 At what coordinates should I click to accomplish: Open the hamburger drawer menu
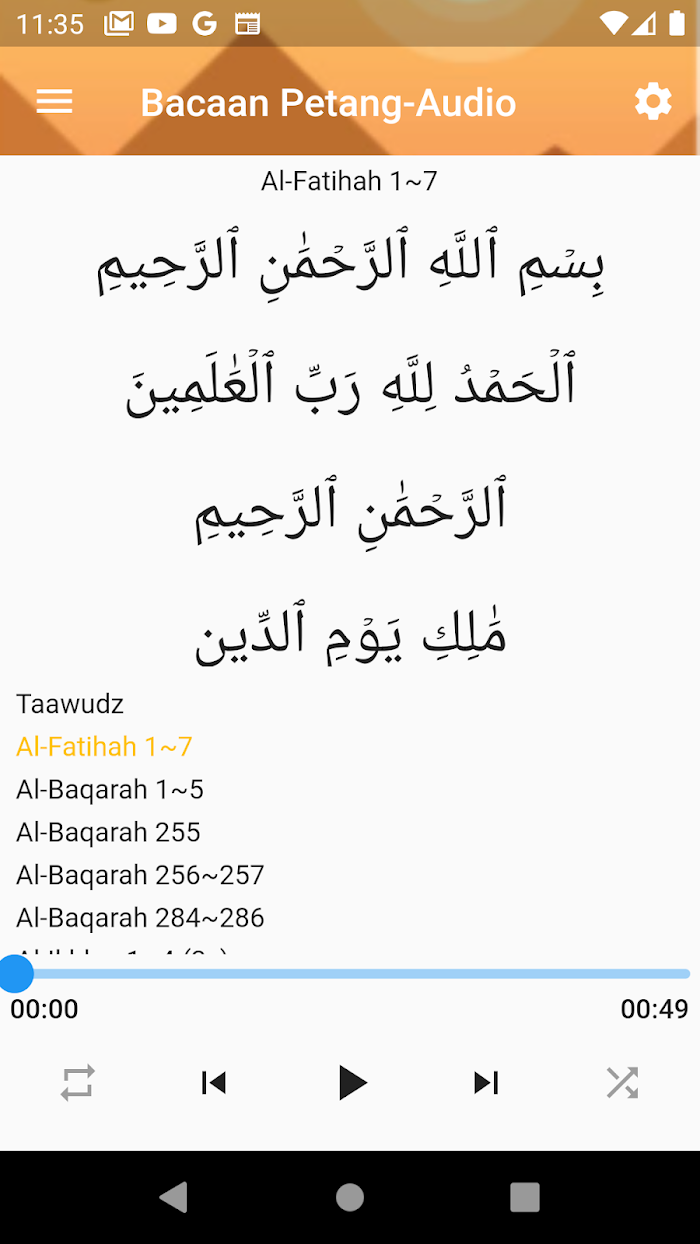click(54, 102)
